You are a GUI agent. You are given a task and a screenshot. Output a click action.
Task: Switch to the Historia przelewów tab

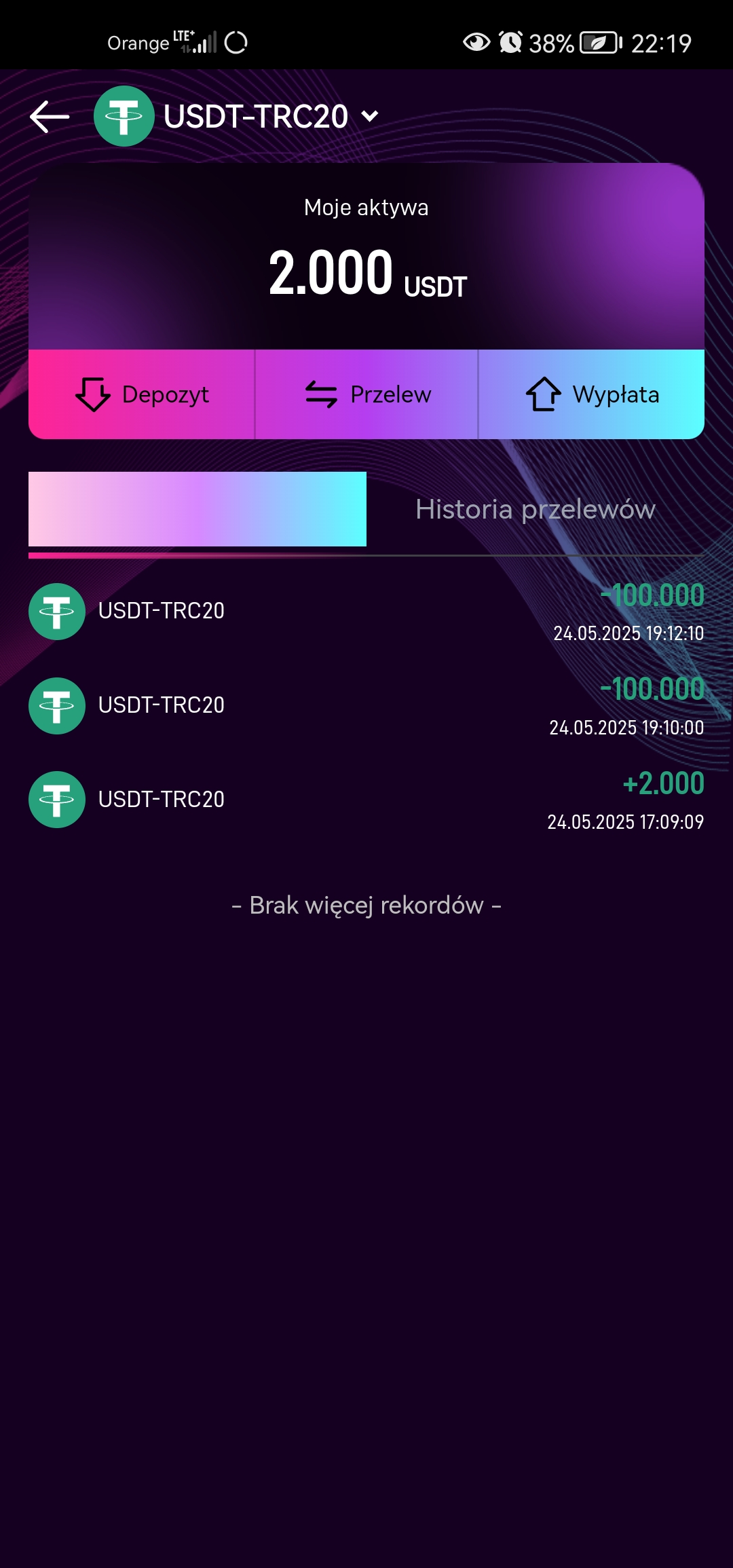click(x=535, y=509)
